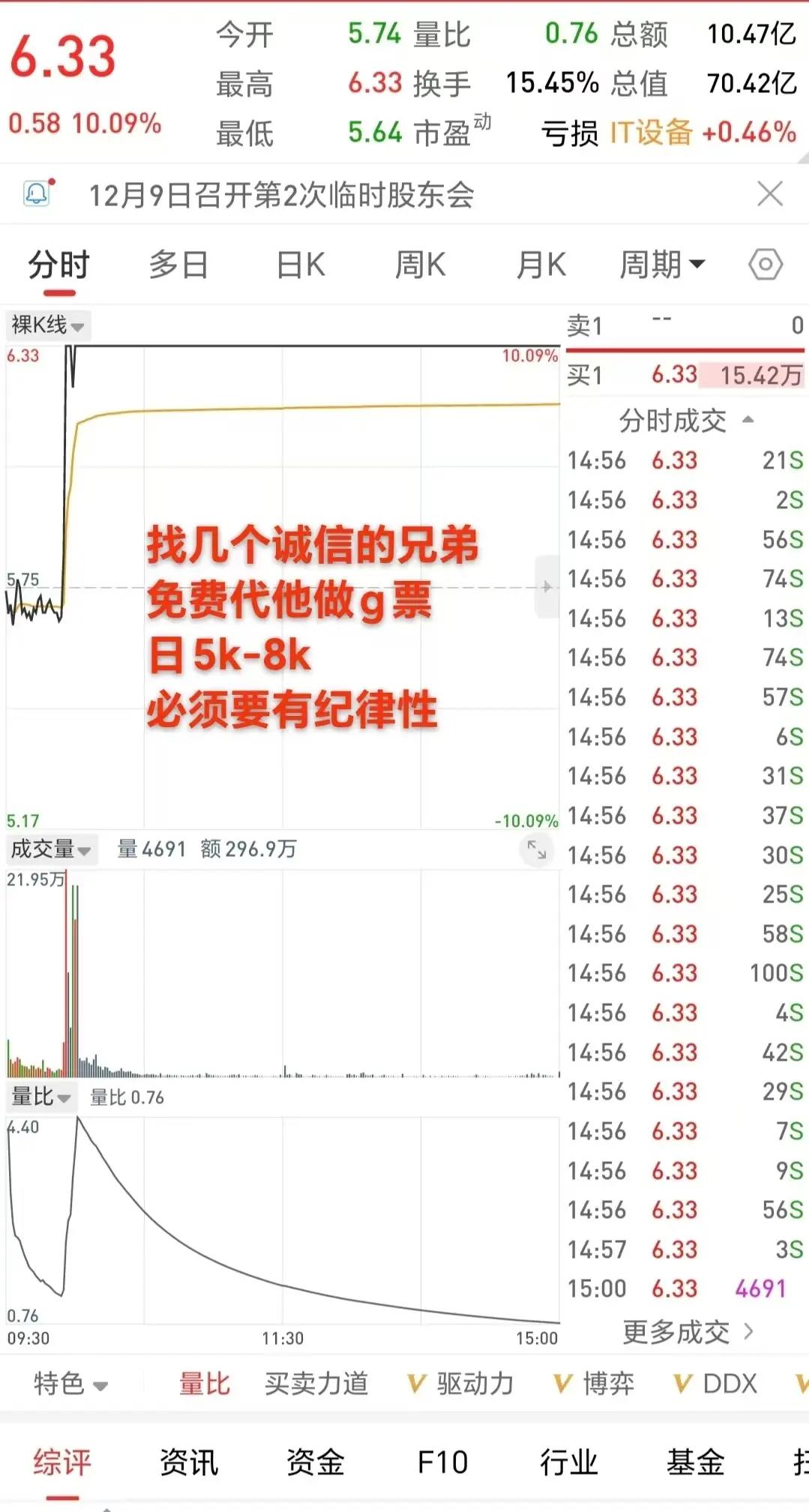This screenshot has width=809, height=1512.
Task: Close the shareholder meeting notice banner
Action: pos(770,193)
